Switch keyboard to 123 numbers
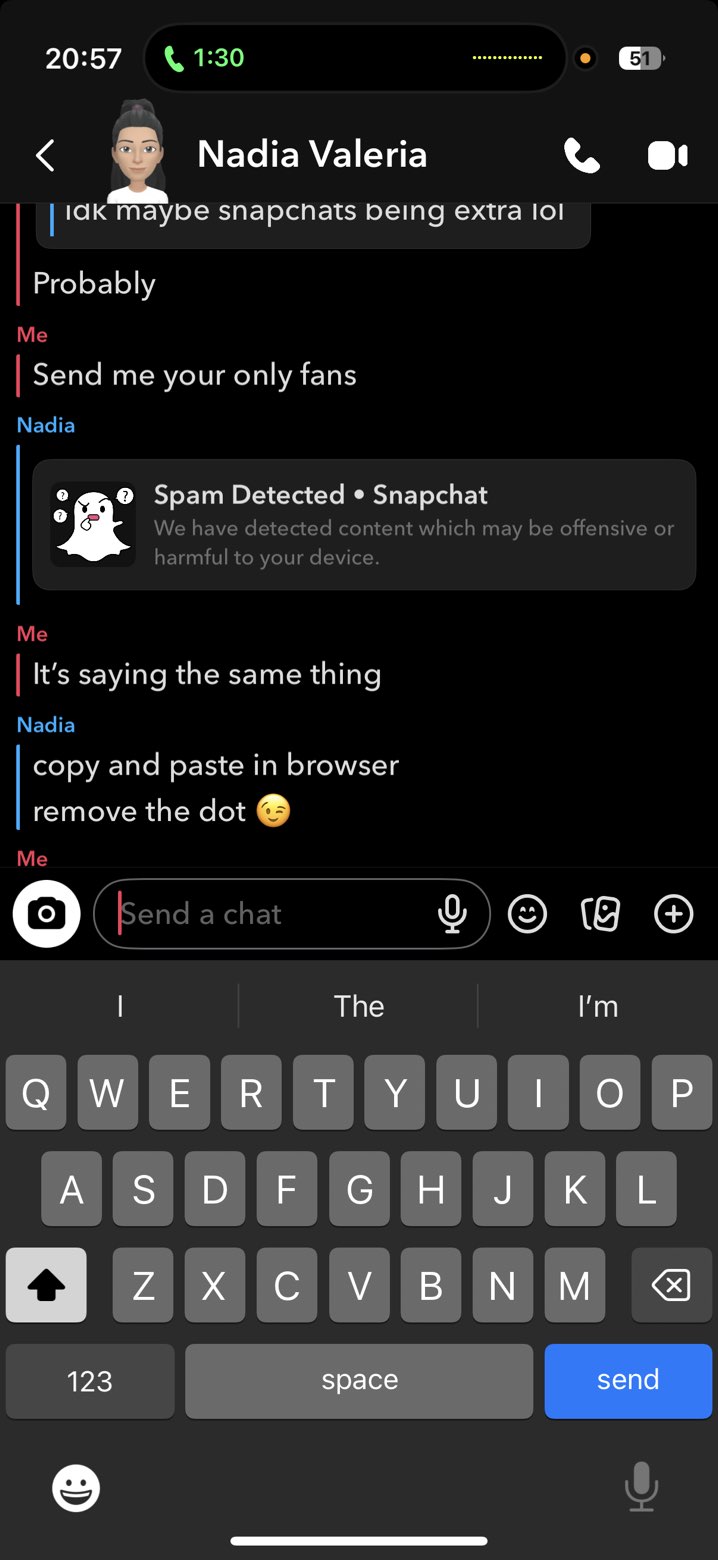This screenshot has height=1560, width=718. pyautogui.click(x=90, y=1380)
